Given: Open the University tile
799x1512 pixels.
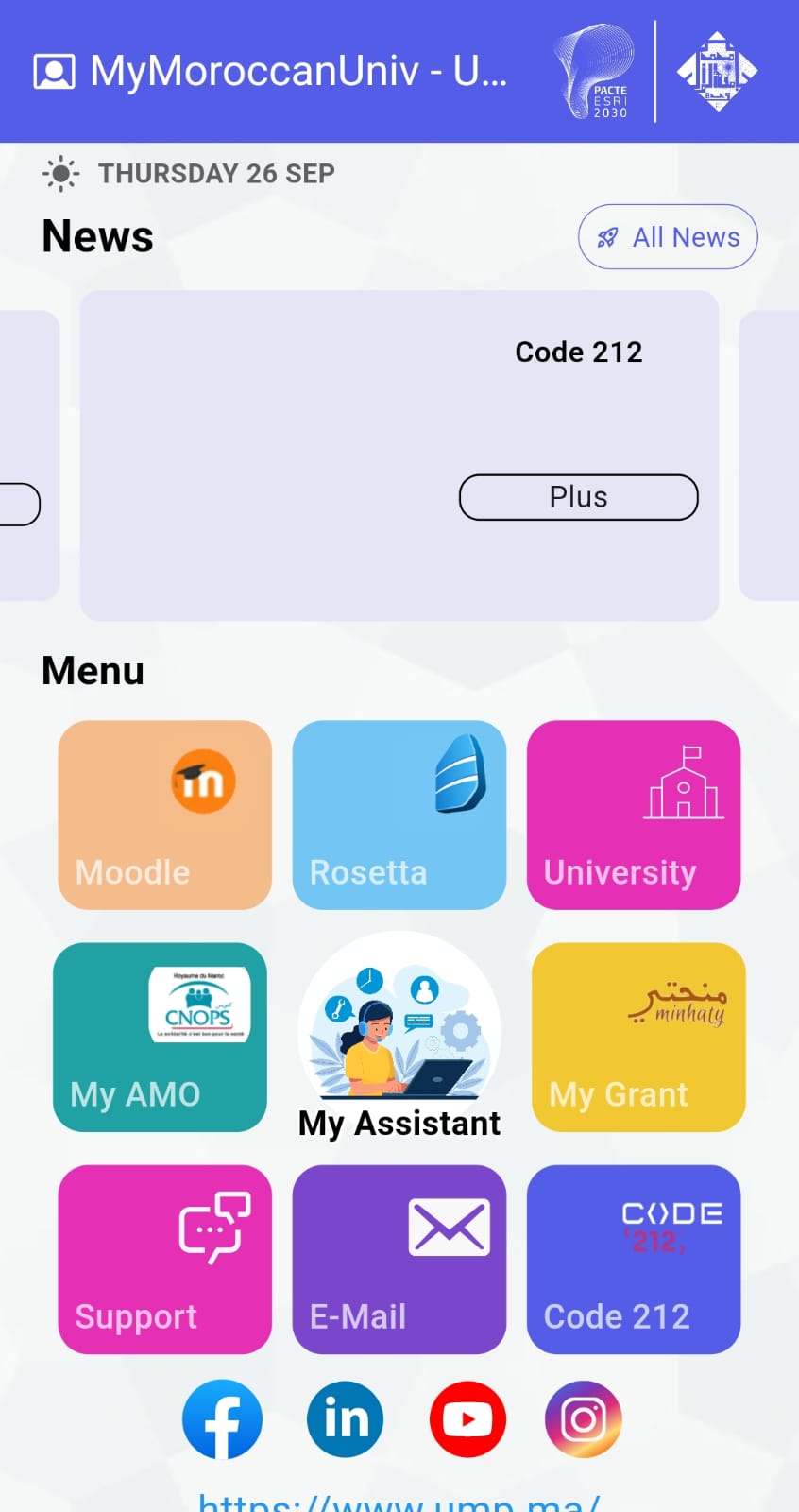Looking at the screenshot, I should pos(633,815).
